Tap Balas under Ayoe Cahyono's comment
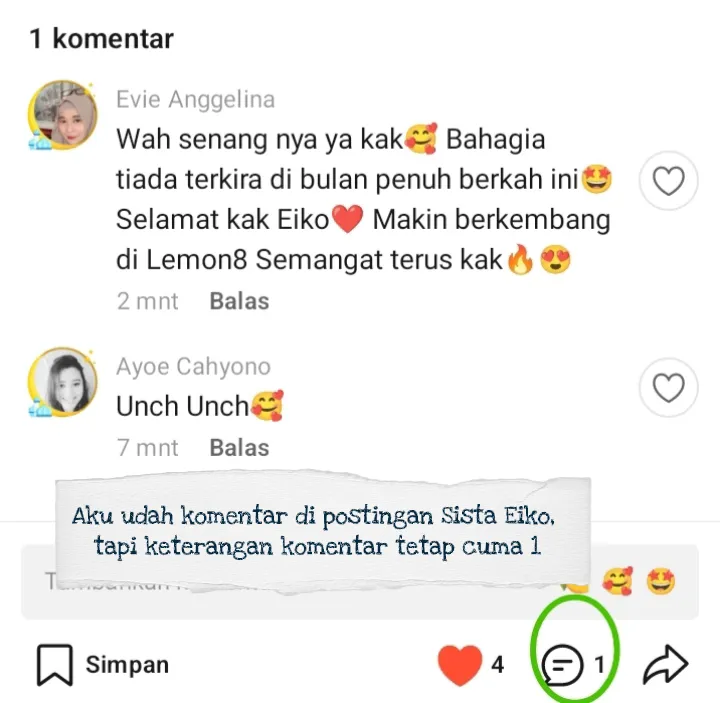The height and width of the screenshot is (703, 720). click(x=239, y=448)
